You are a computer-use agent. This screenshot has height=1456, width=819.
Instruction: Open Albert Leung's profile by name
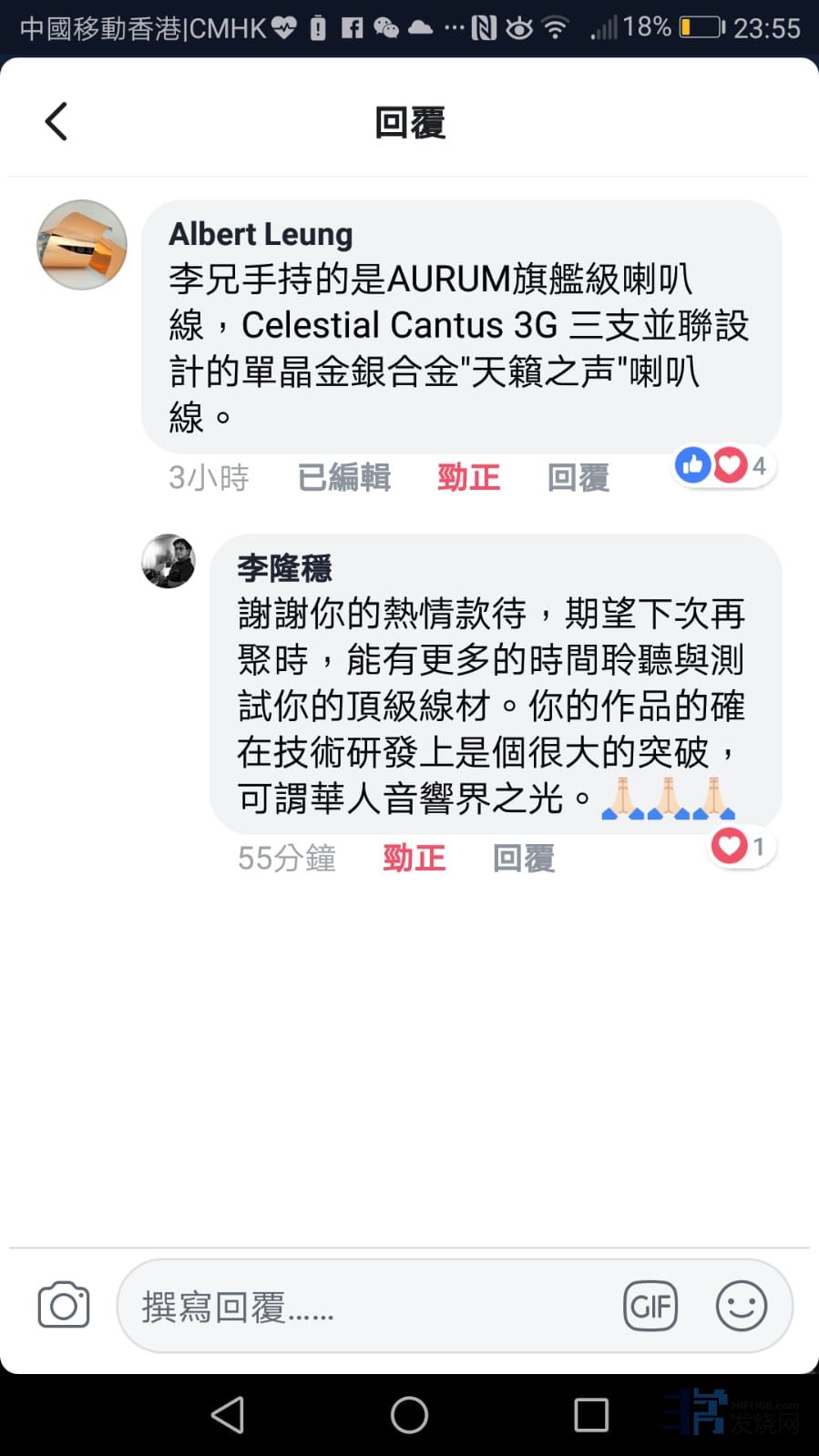[261, 234]
